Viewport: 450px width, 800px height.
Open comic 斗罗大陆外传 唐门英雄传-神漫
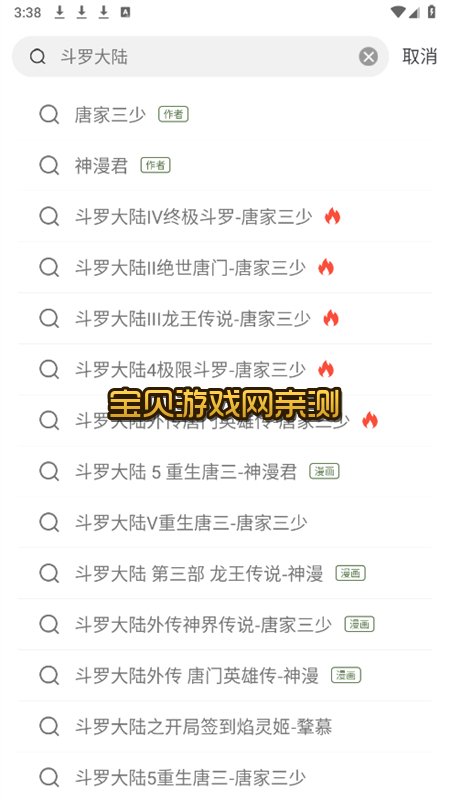point(225,676)
